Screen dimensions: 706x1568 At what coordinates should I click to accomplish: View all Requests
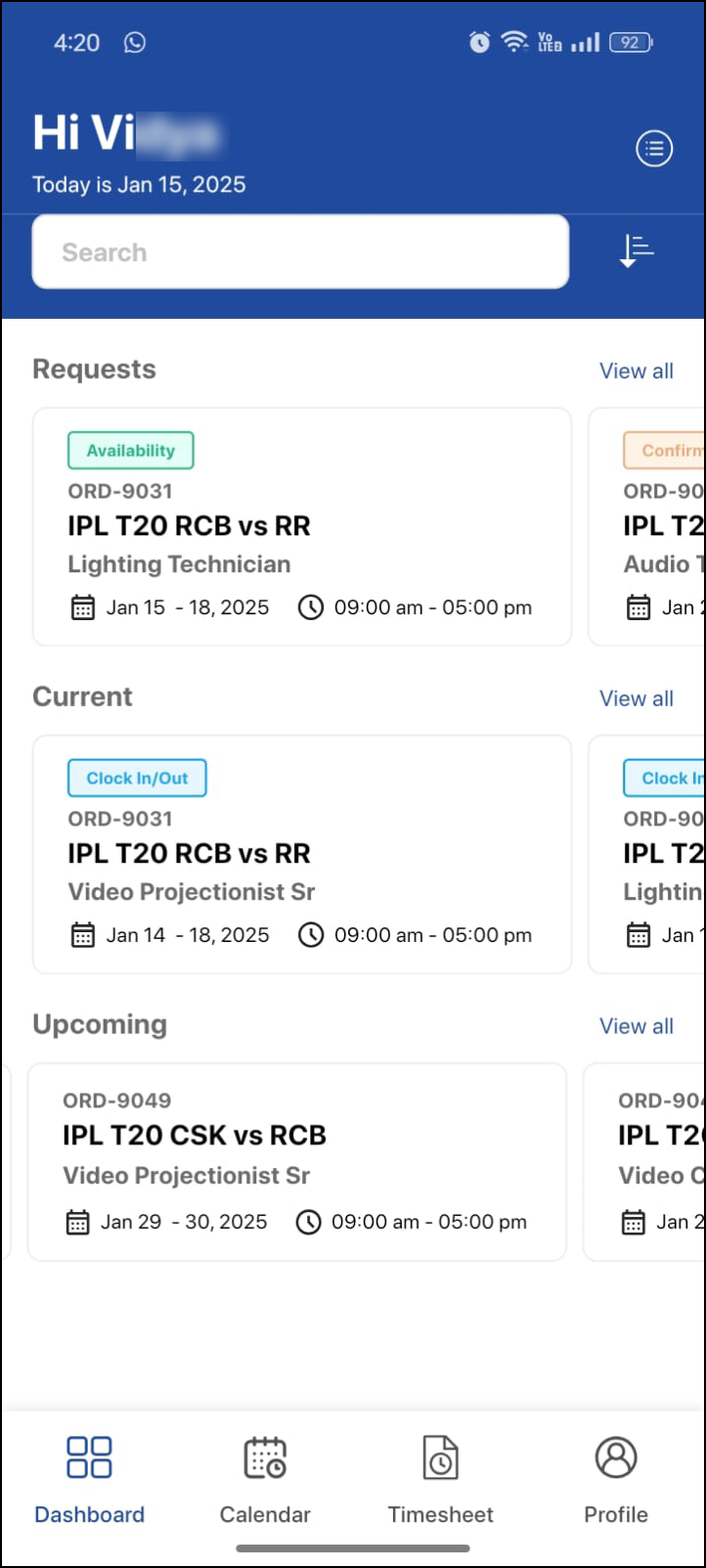[x=636, y=371]
